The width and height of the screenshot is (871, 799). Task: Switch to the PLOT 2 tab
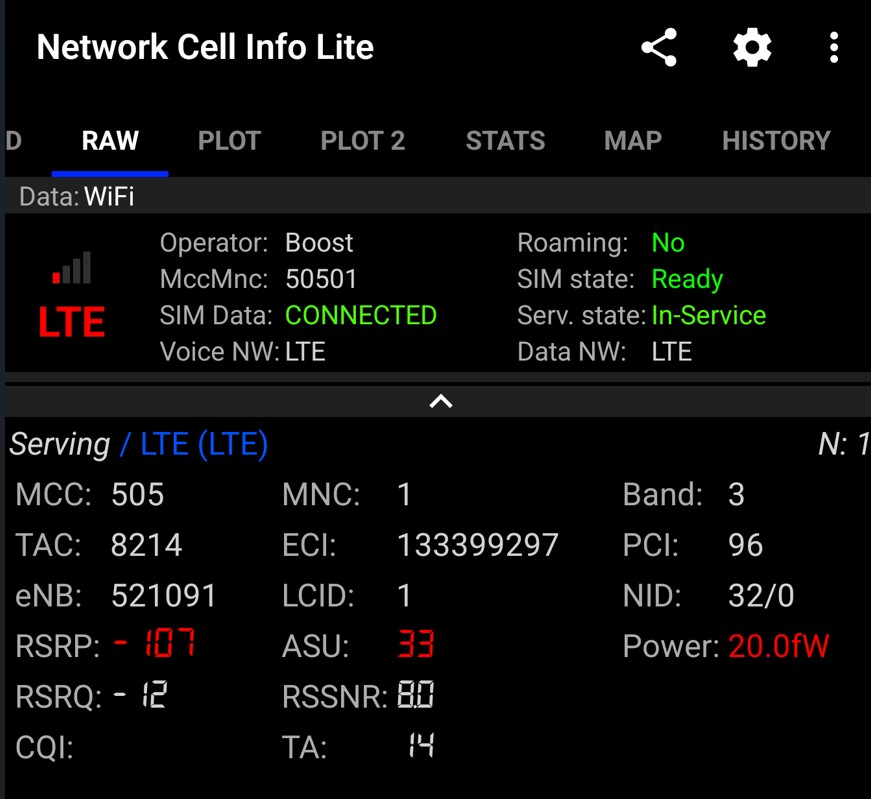pos(362,141)
